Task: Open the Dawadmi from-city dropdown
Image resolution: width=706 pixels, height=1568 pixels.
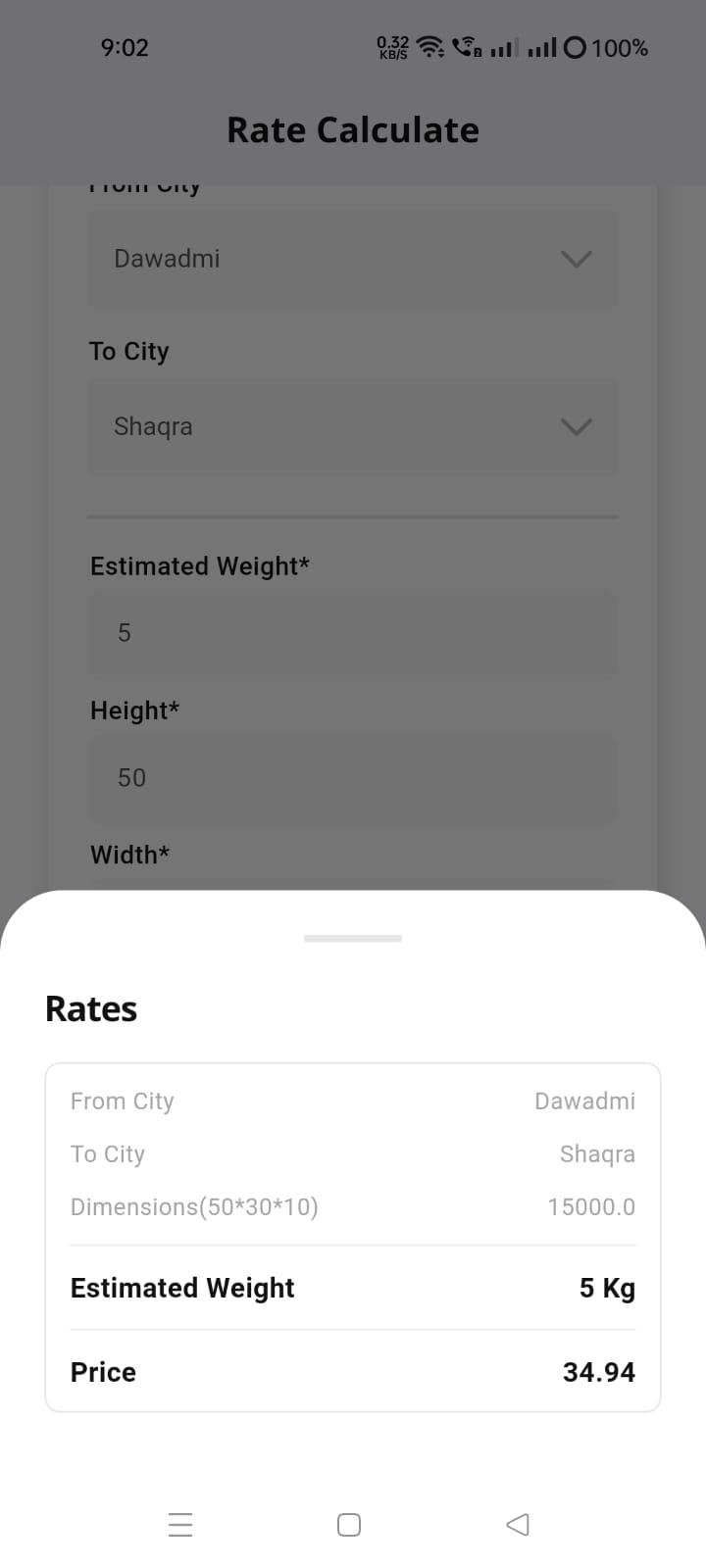Action: pyautogui.click(x=353, y=259)
